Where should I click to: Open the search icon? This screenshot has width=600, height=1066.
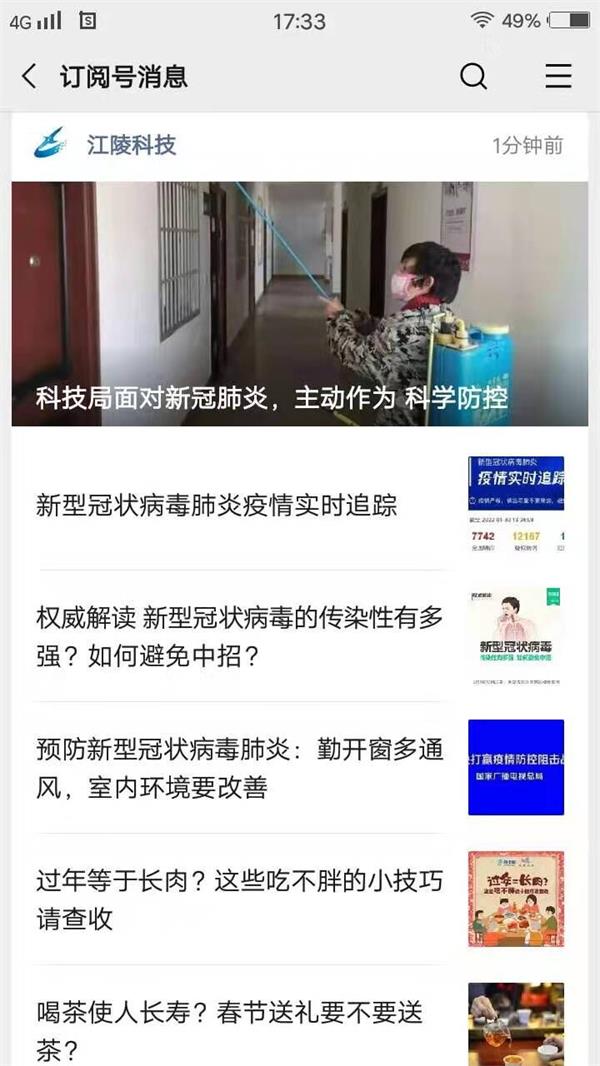coord(473,76)
